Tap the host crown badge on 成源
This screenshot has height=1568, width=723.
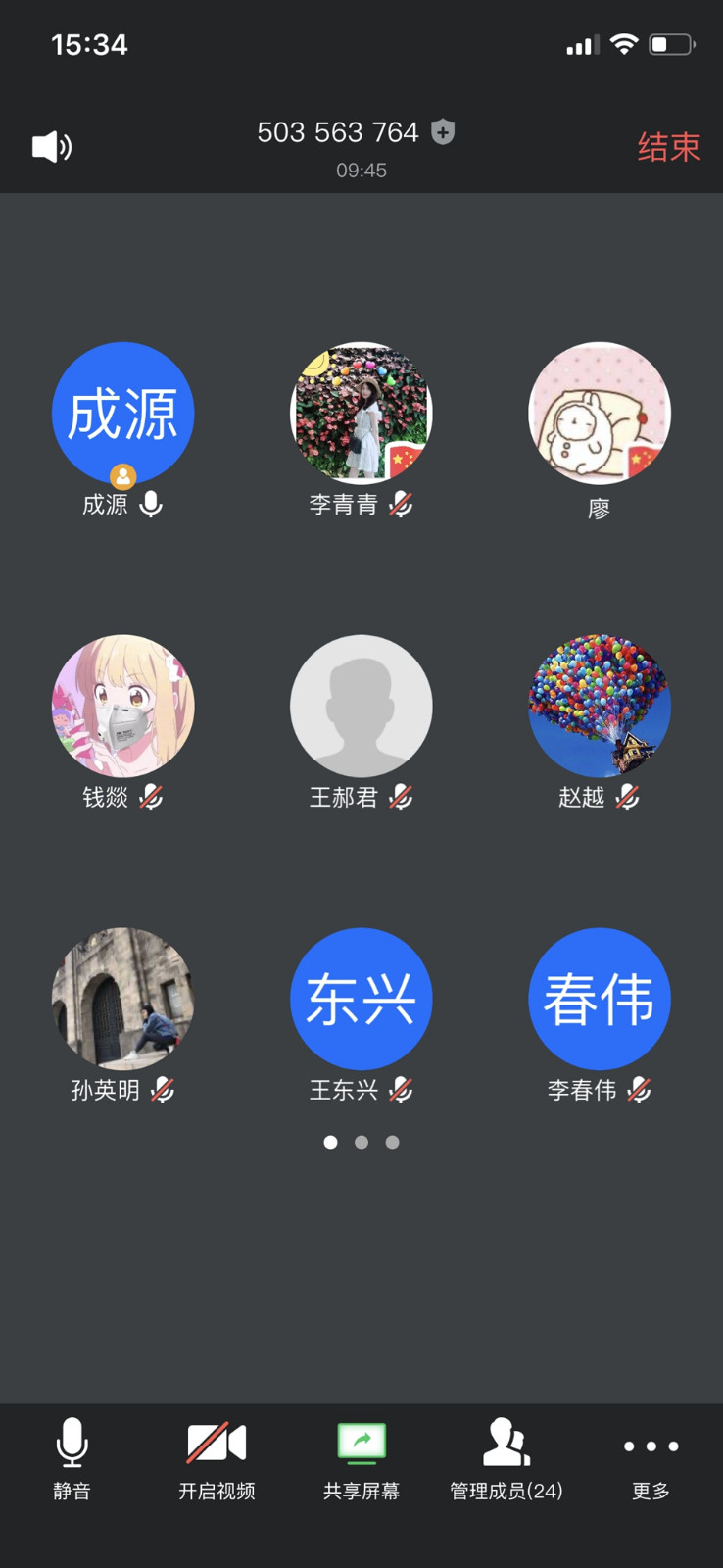click(x=121, y=477)
